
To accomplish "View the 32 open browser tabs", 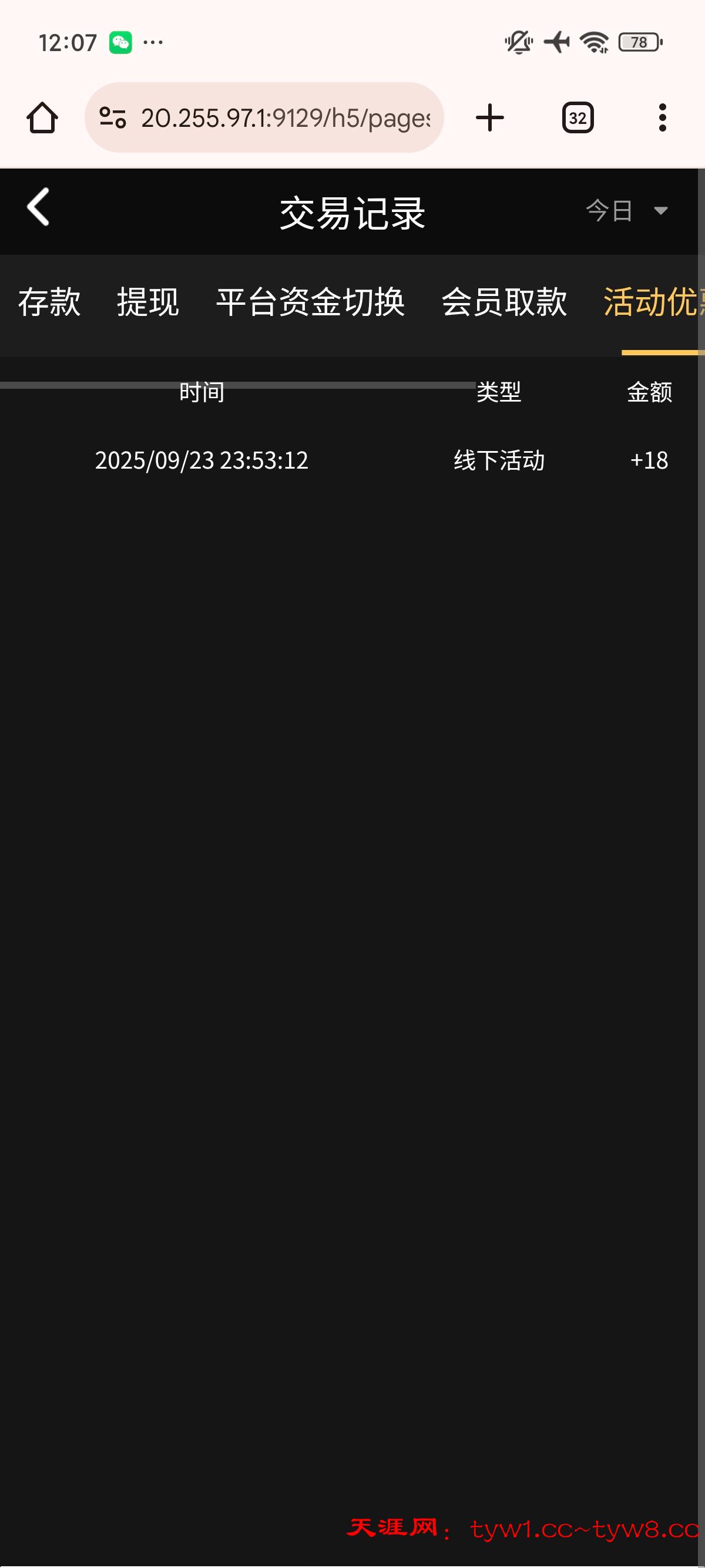I will [x=577, y=117].
